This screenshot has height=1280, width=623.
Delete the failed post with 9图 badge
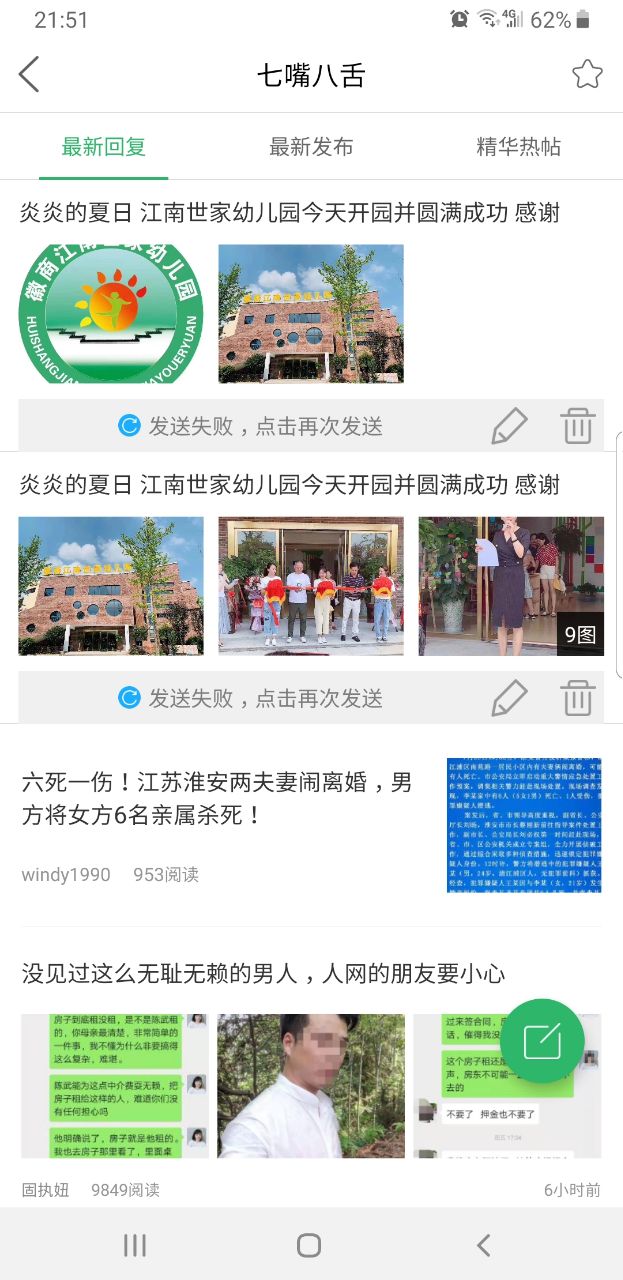(x=577, y=698)
